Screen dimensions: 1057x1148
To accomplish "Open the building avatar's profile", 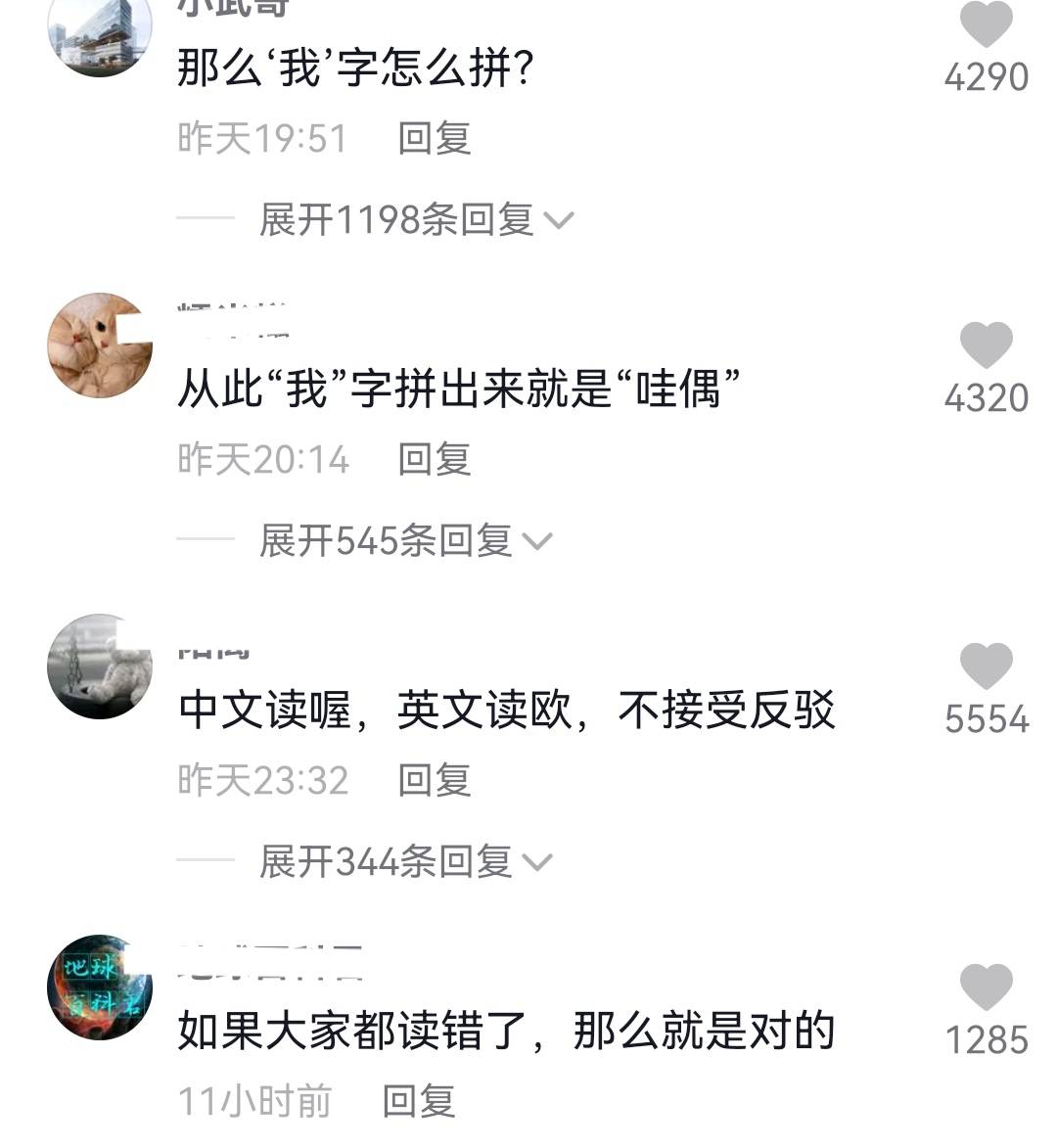I will point(100,29).
